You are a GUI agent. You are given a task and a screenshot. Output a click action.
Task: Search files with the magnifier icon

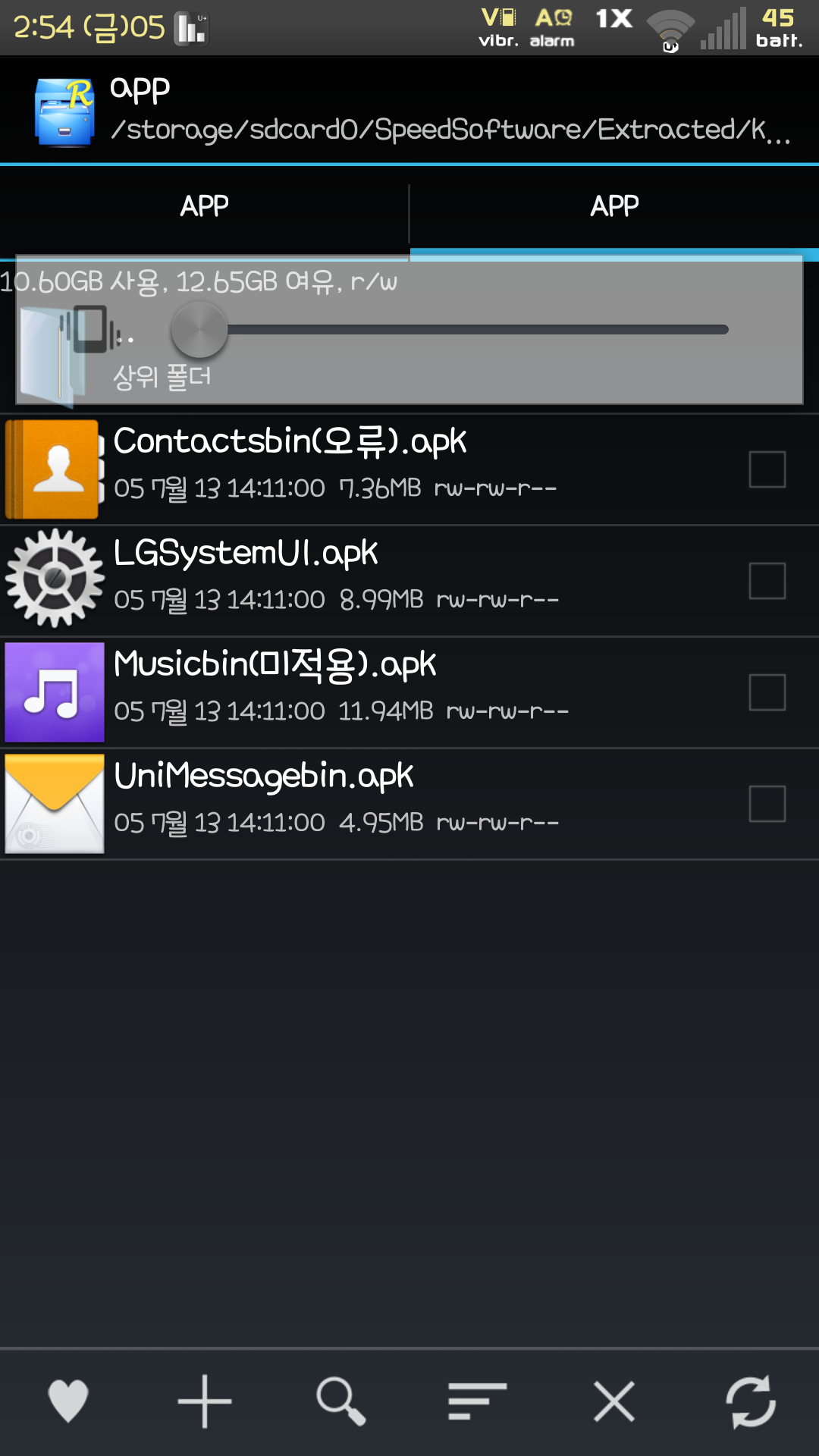(x=341, y=1401)
